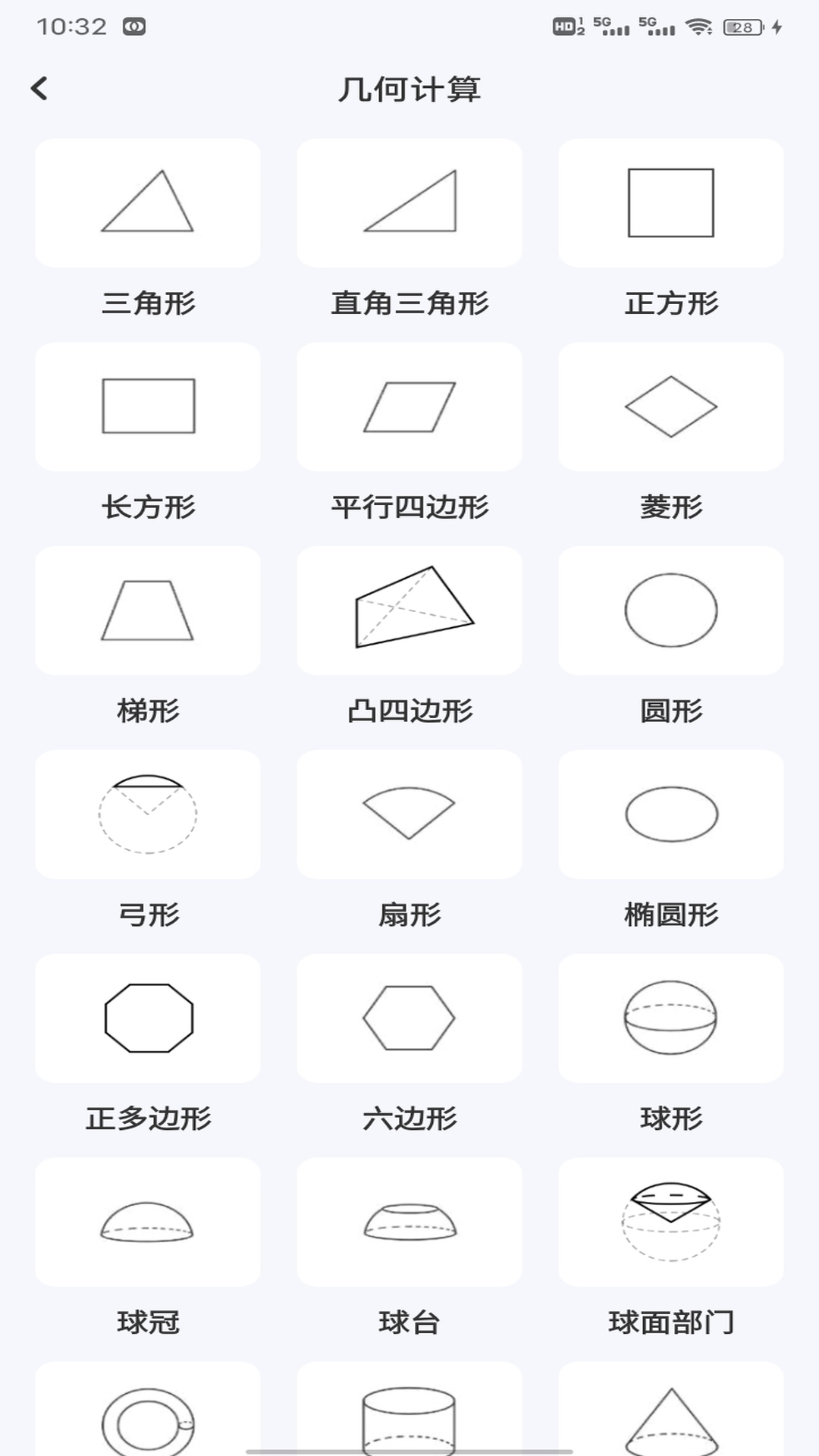Image resolution: width=819 pixels, height=1456 pixels.
Task: Go back using the back arrow
Action: coord(39,89)
